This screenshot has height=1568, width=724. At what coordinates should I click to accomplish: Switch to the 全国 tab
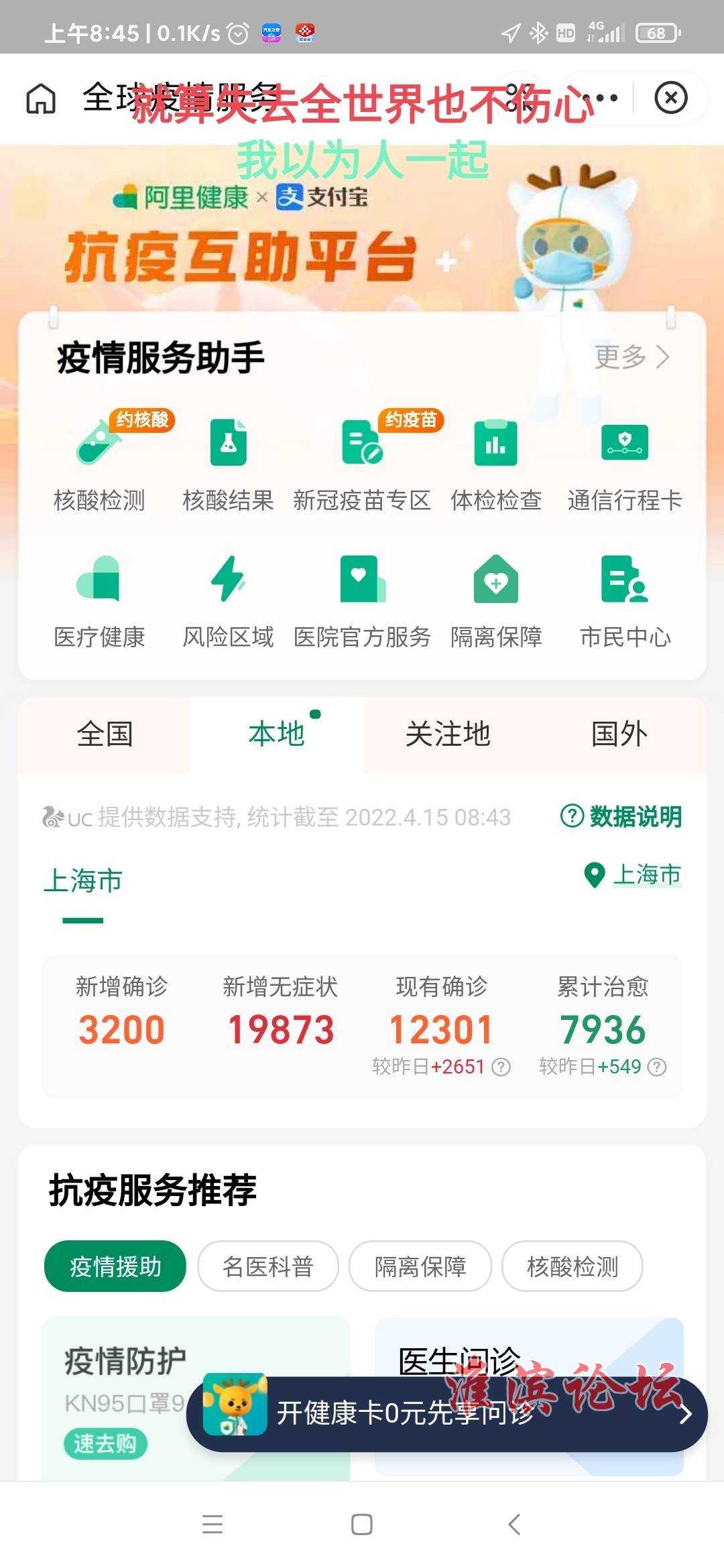pos(105,734)
